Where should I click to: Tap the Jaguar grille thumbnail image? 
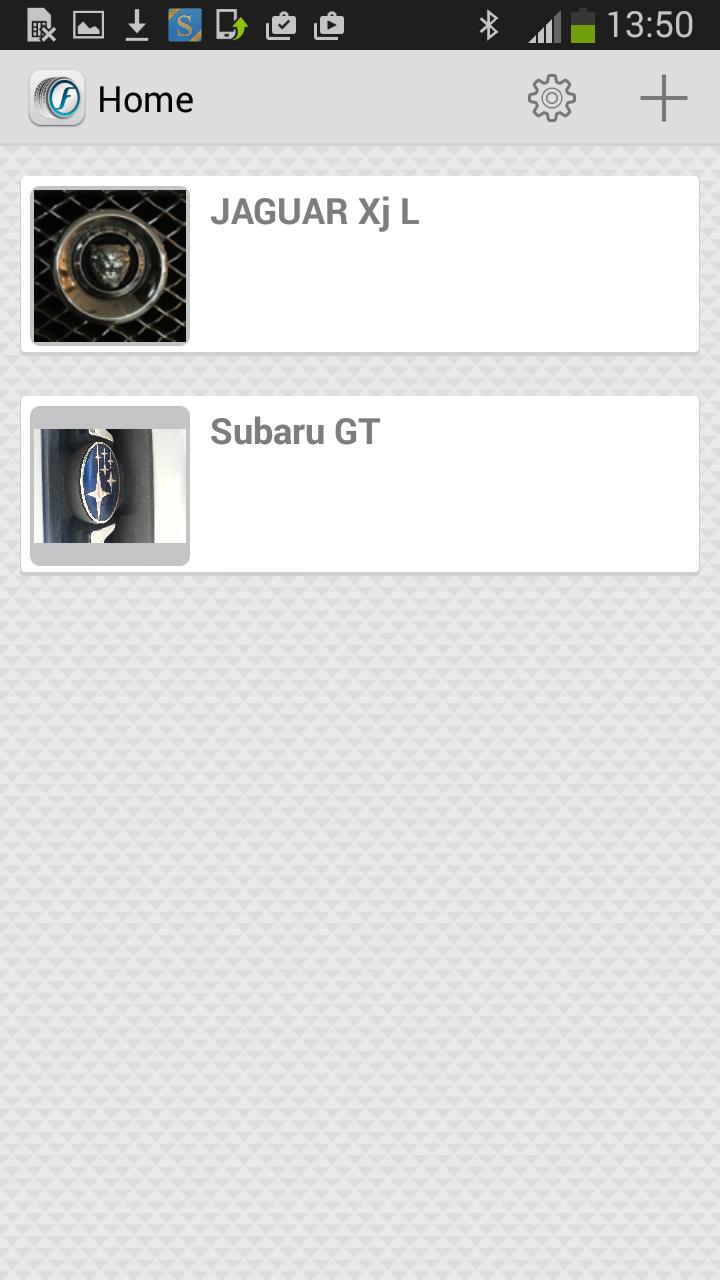[109, 264]
